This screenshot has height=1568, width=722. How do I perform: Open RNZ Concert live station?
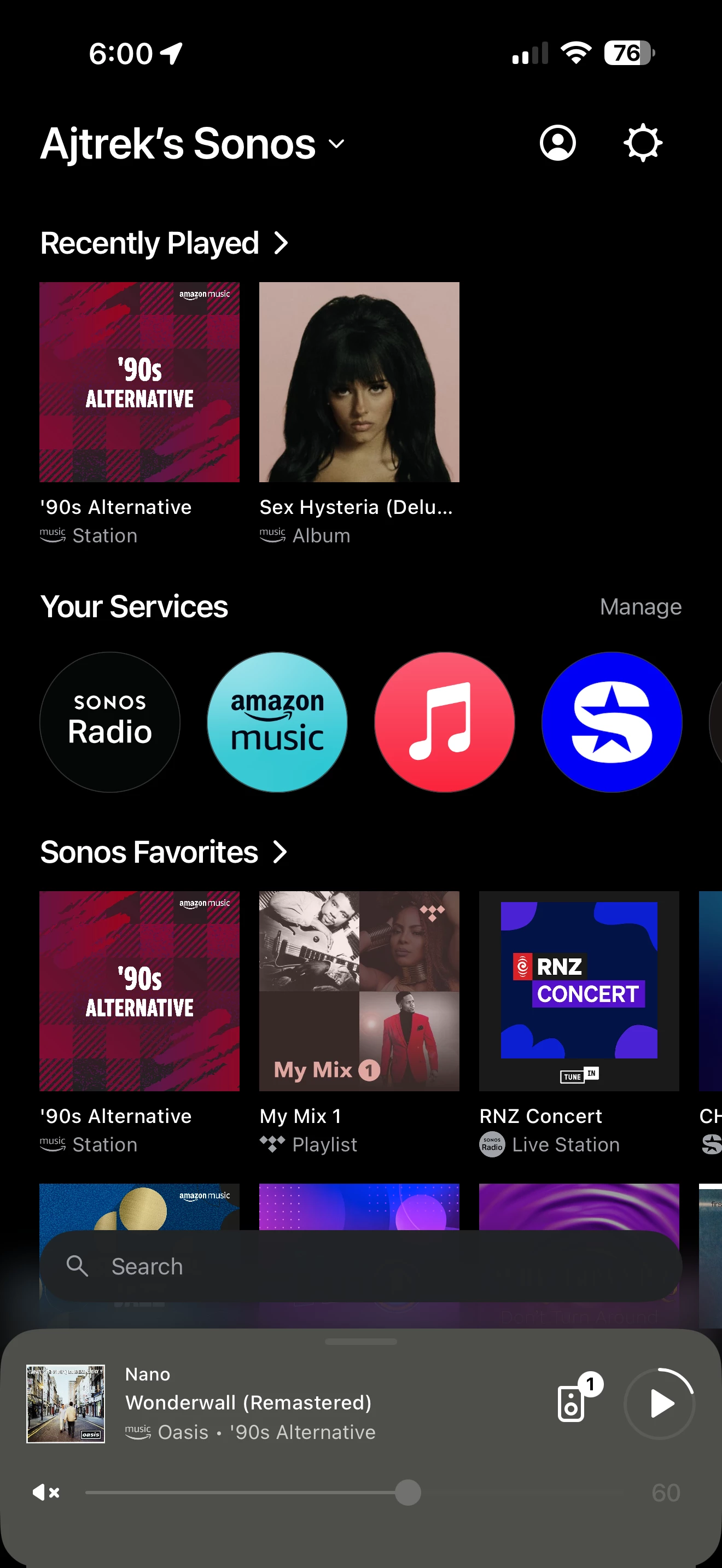pos(579,991)
